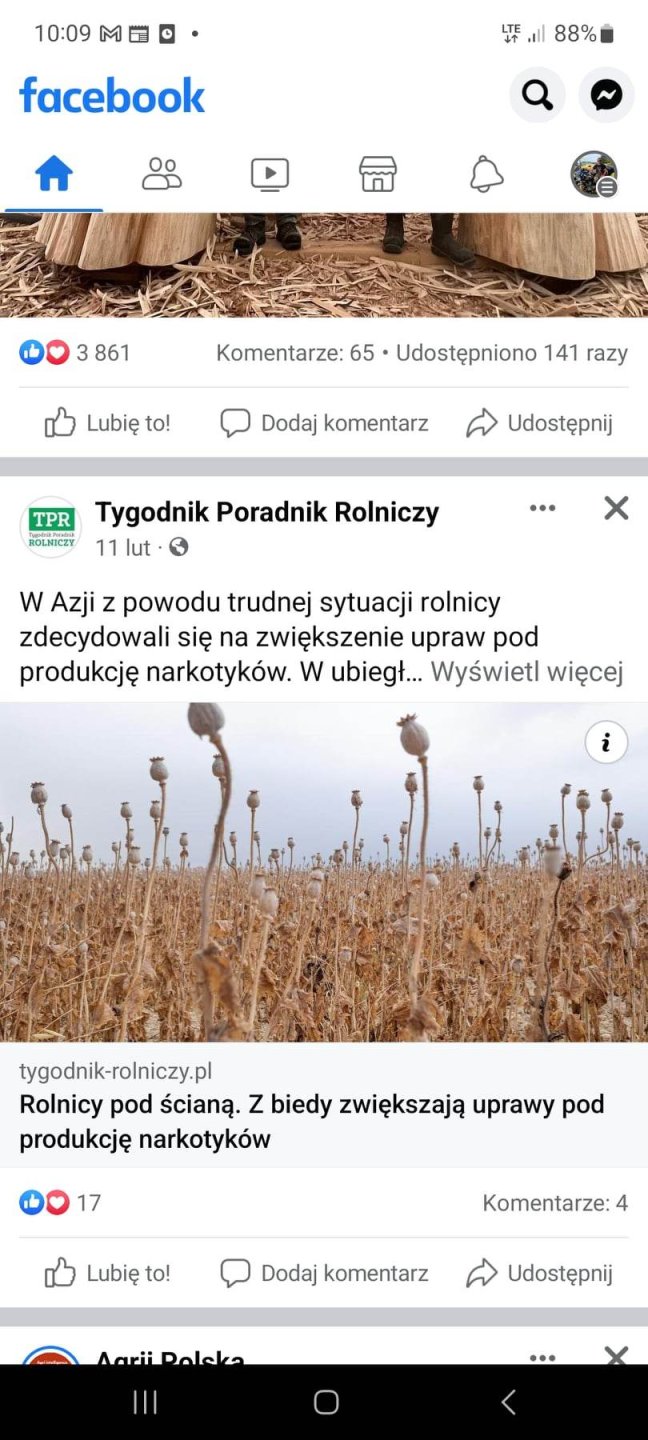Comment on the post with 65 comments

324,423
